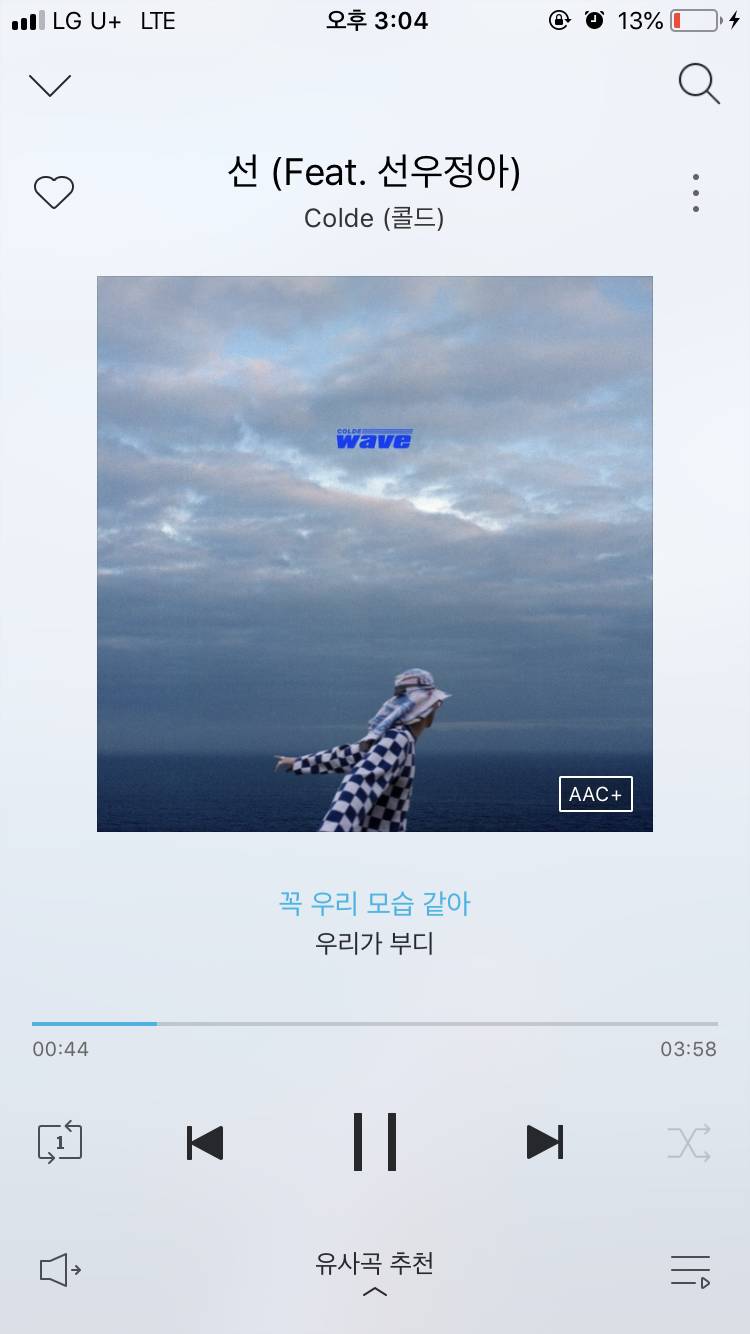Viewport: 750px width, 1334px height.
Task: Tap the highlighted lyric 꼭 우리 모습 같아
Action: click(374, 902)
